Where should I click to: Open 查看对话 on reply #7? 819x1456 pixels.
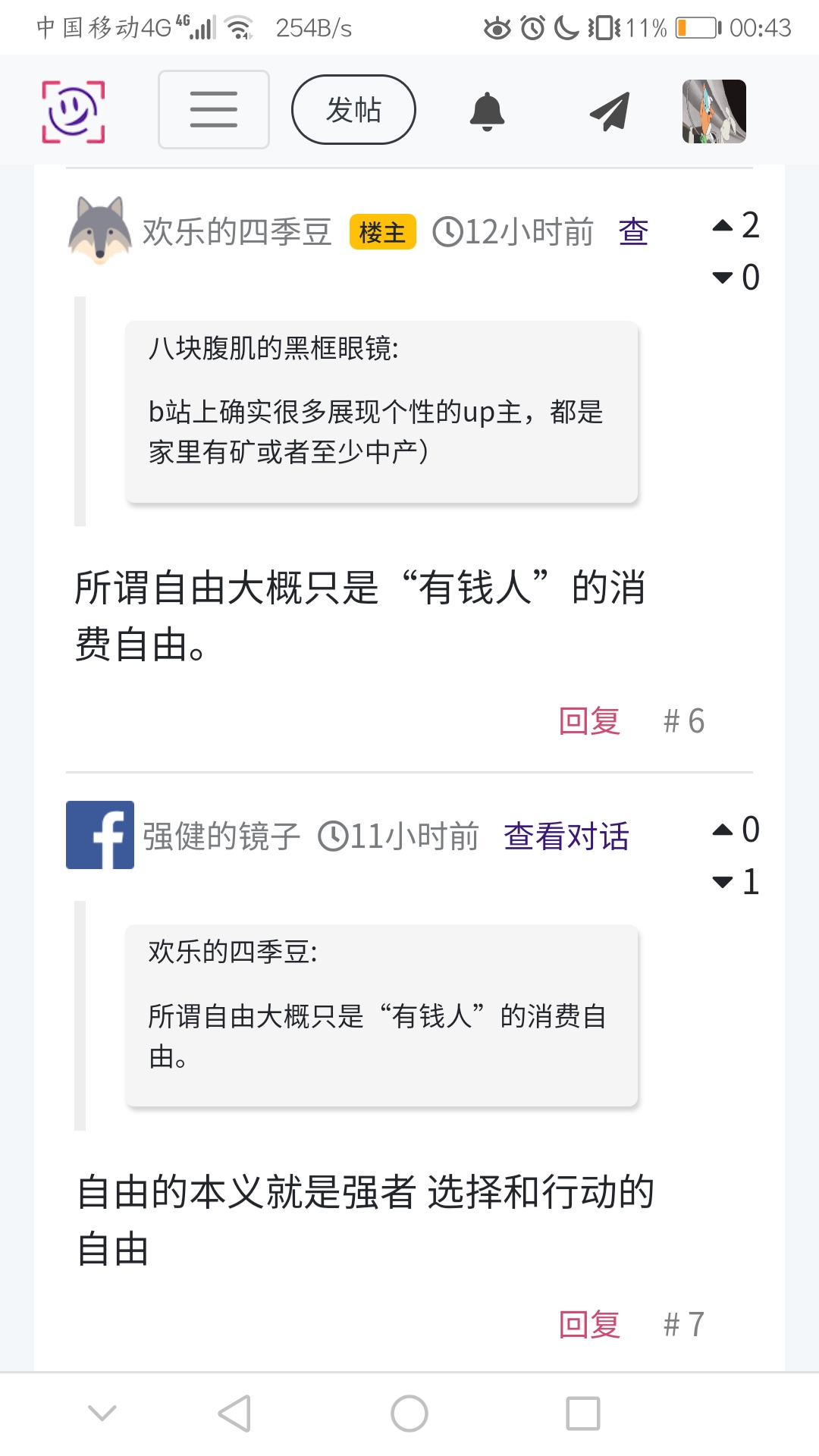click(x=566, y=836)
